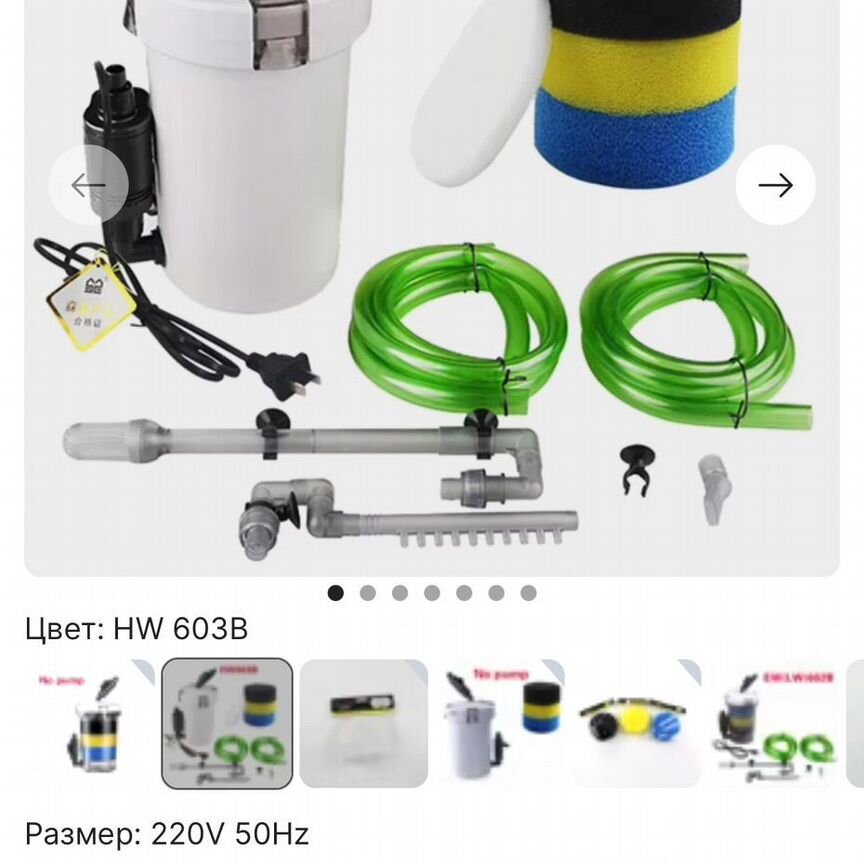Image resolution: width=864 pixels, height=864 pixels.
Task: Select the transparent canister No pump variant
Action: (x=90, y=723)
